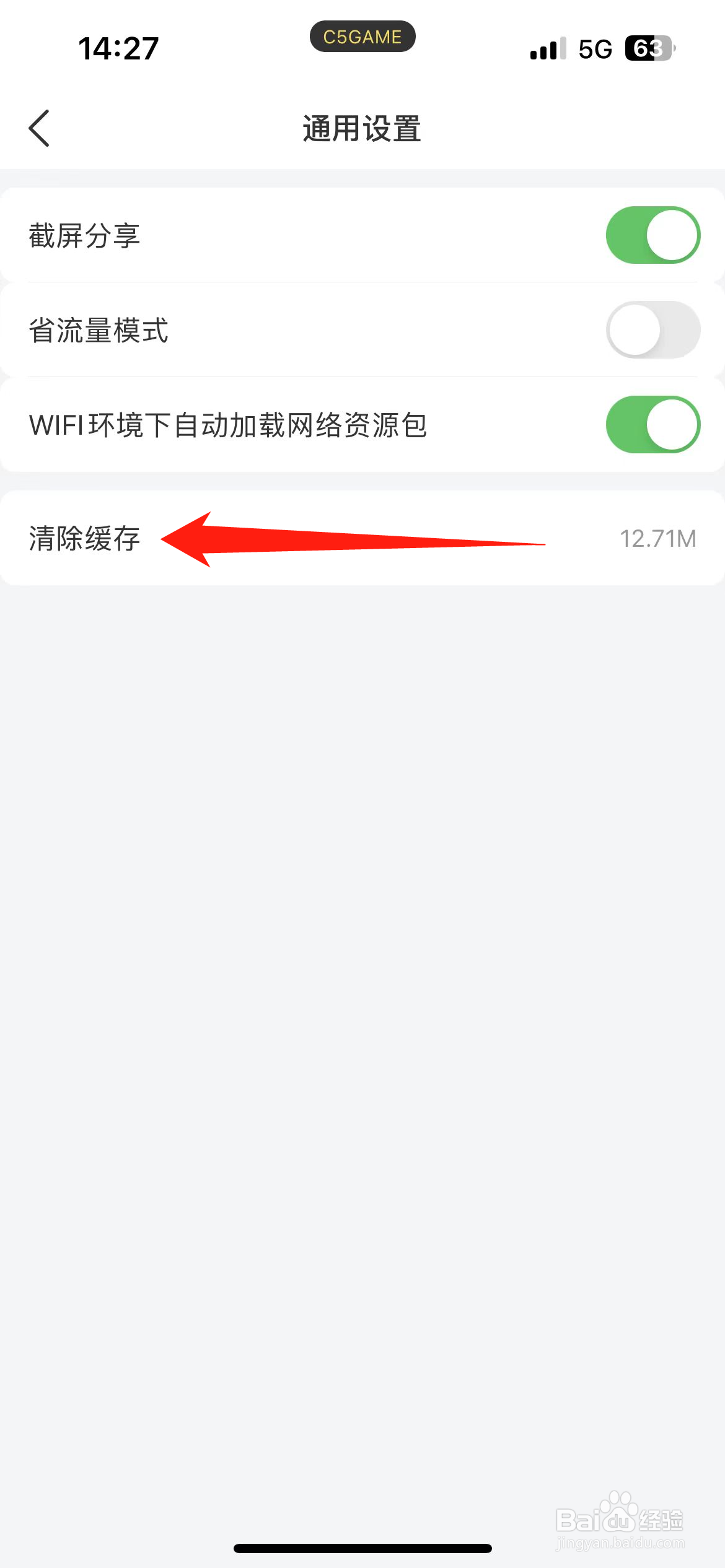Tap the battery indicator showing 63
Viewport: 725px width, 1568px height.
click(649, 48)
